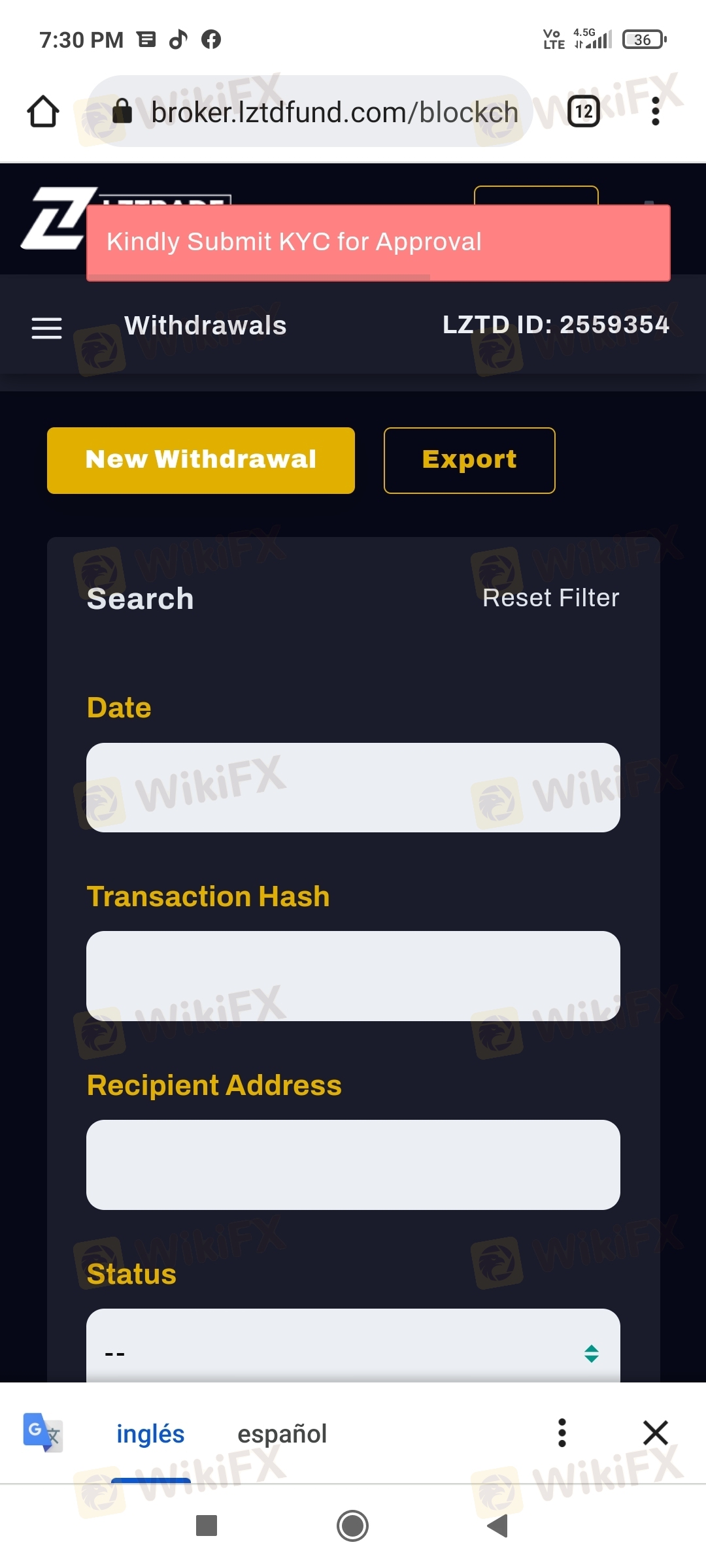Open the browser tab switcher
Viewport: 706px width, 1568px height.
tap(584, 112)
